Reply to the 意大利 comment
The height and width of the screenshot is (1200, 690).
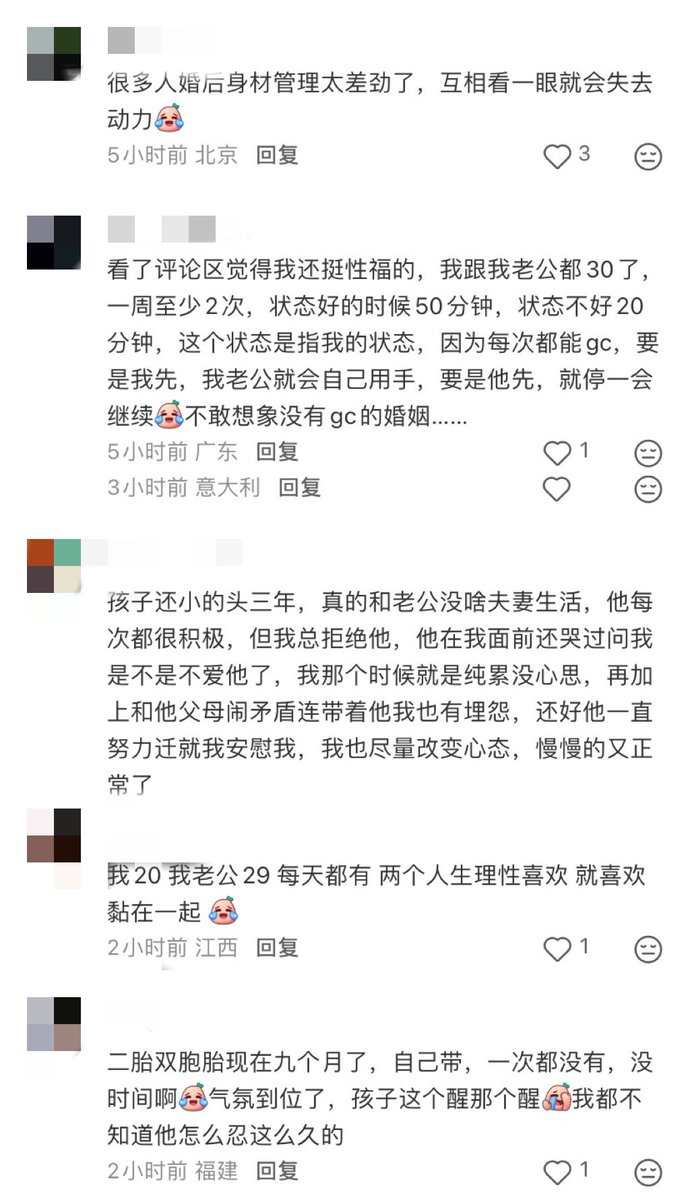coord(299,488)
